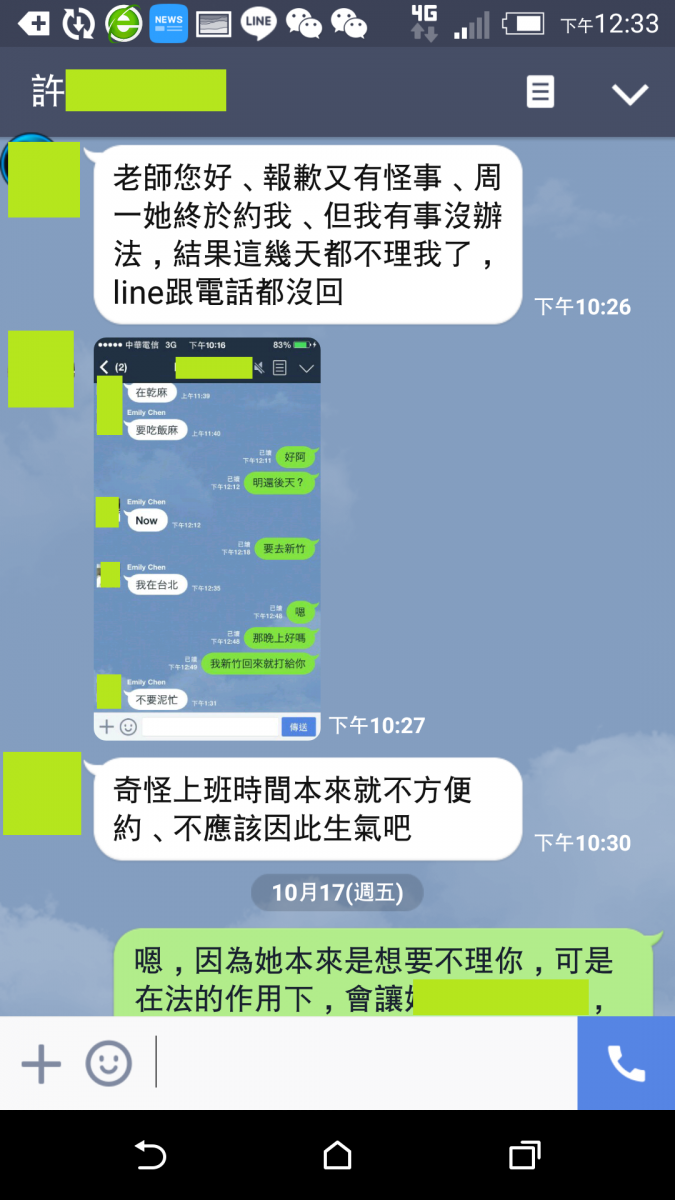The width and height of the screenshot is (675, 1200).
Task: Return to home via system home button
Action: tap(338, 1156)
